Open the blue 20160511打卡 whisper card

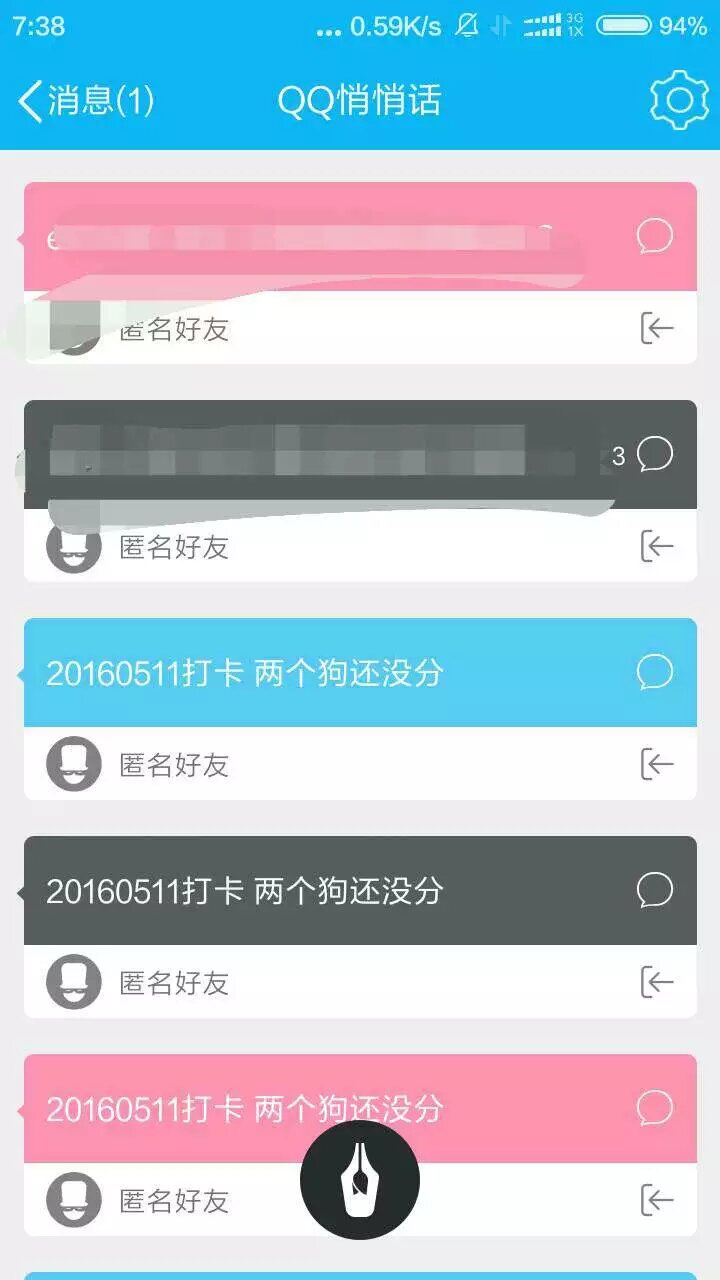tap(300, 673)
